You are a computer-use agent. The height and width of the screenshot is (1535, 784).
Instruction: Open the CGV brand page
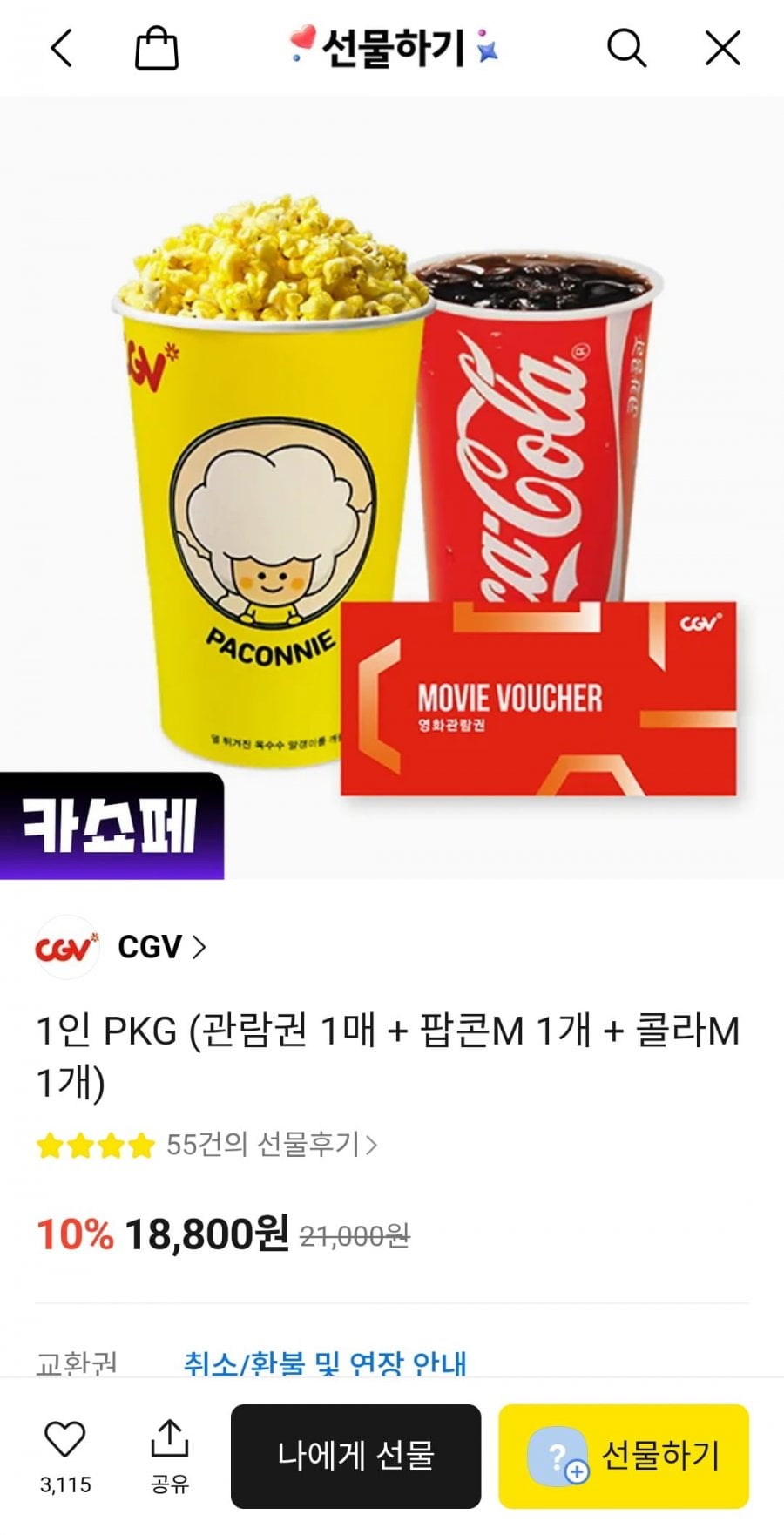click(161, 947)
